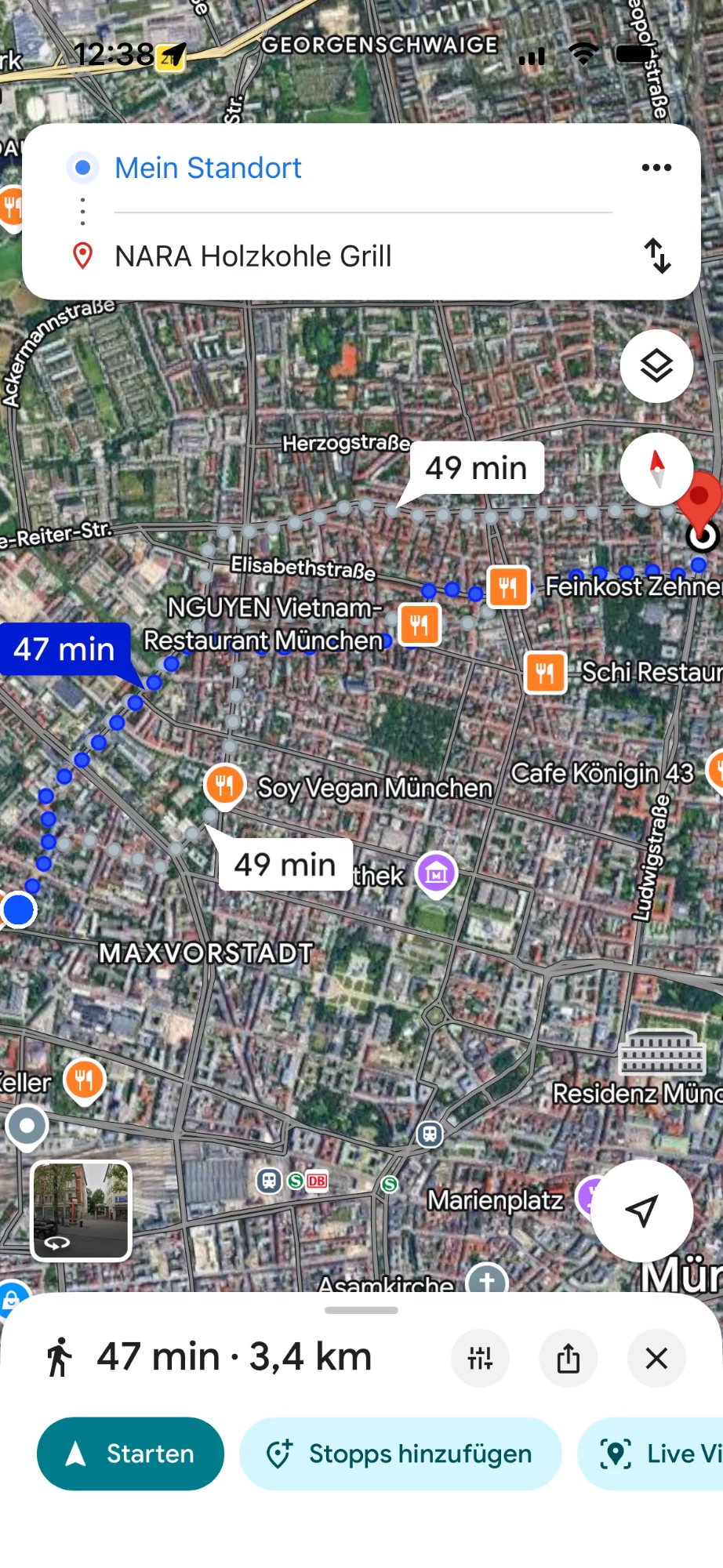This screenshot has height=1568, width=723.
Task: Tap Stopps hinzufügen chip
Action: 401,1454
